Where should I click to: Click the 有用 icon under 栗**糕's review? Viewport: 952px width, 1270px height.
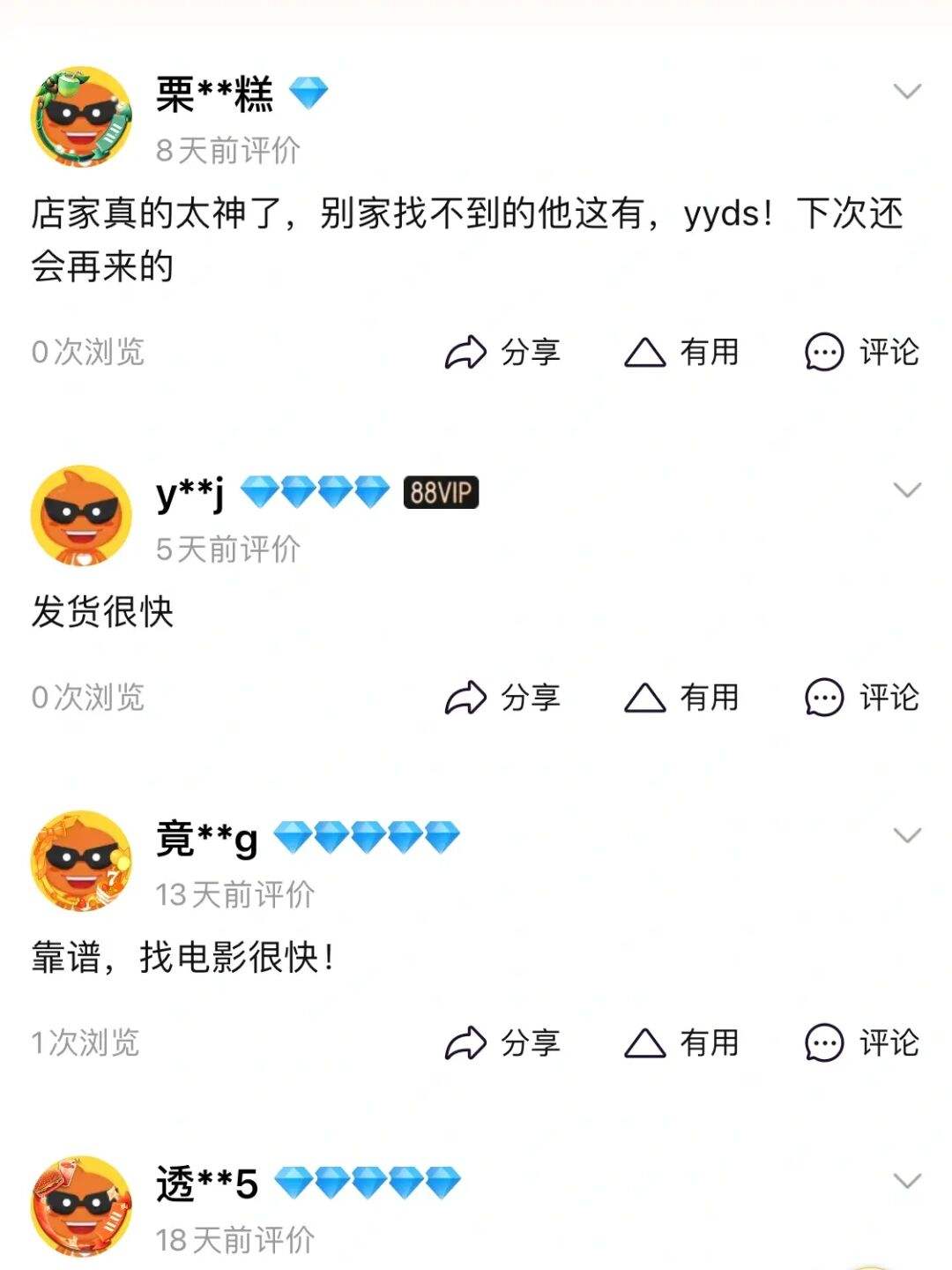646,351
